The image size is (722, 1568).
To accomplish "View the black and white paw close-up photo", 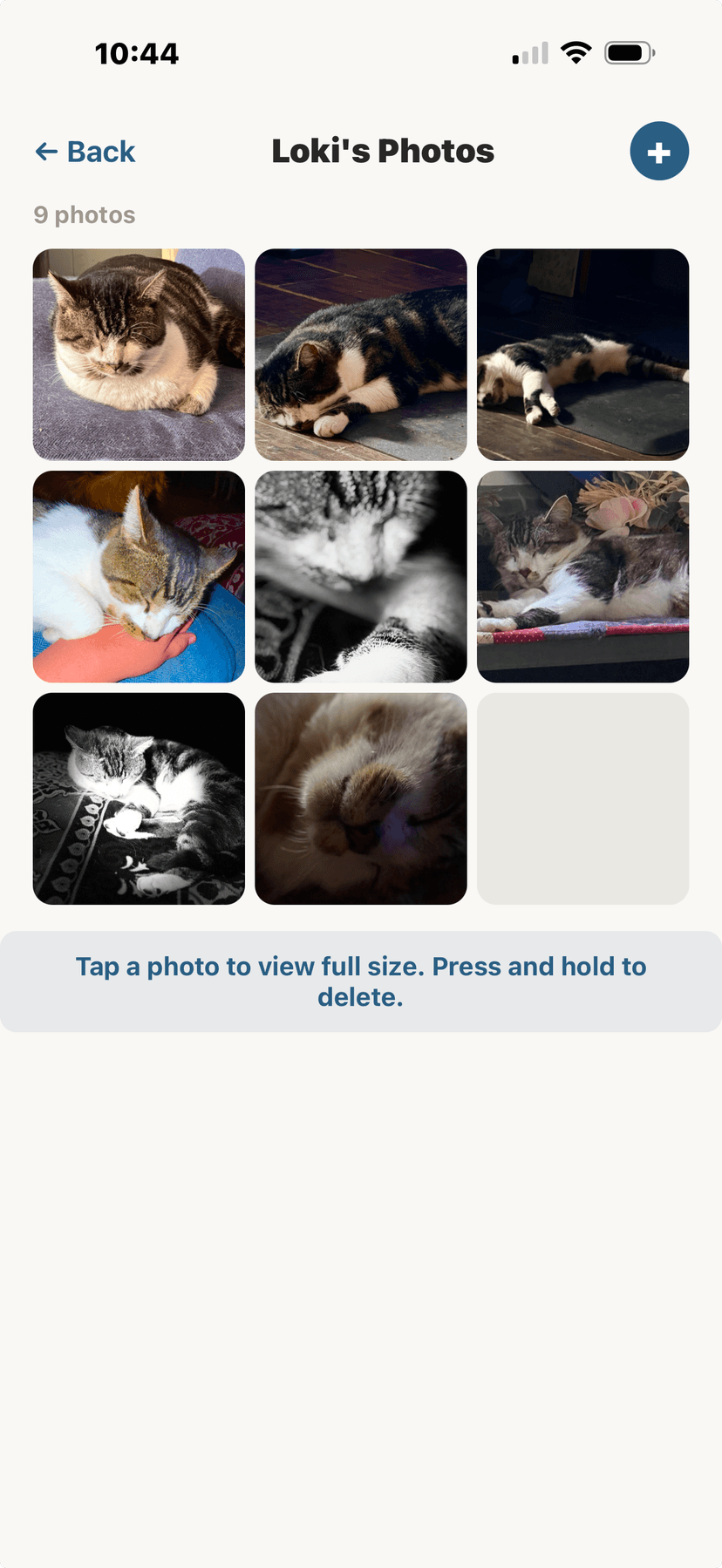I will [361, 576].
